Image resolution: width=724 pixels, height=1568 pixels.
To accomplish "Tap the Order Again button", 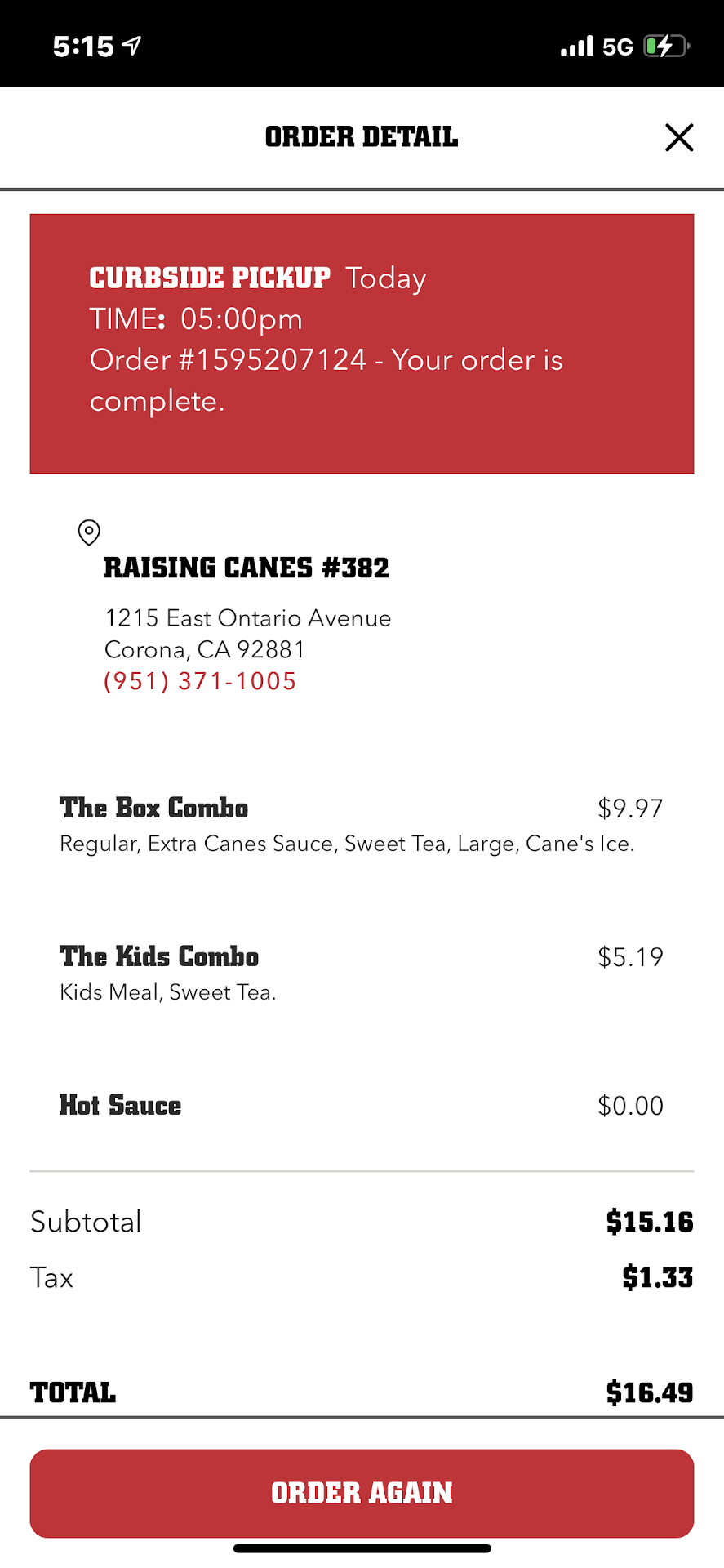I will [x=362, y=1493].
